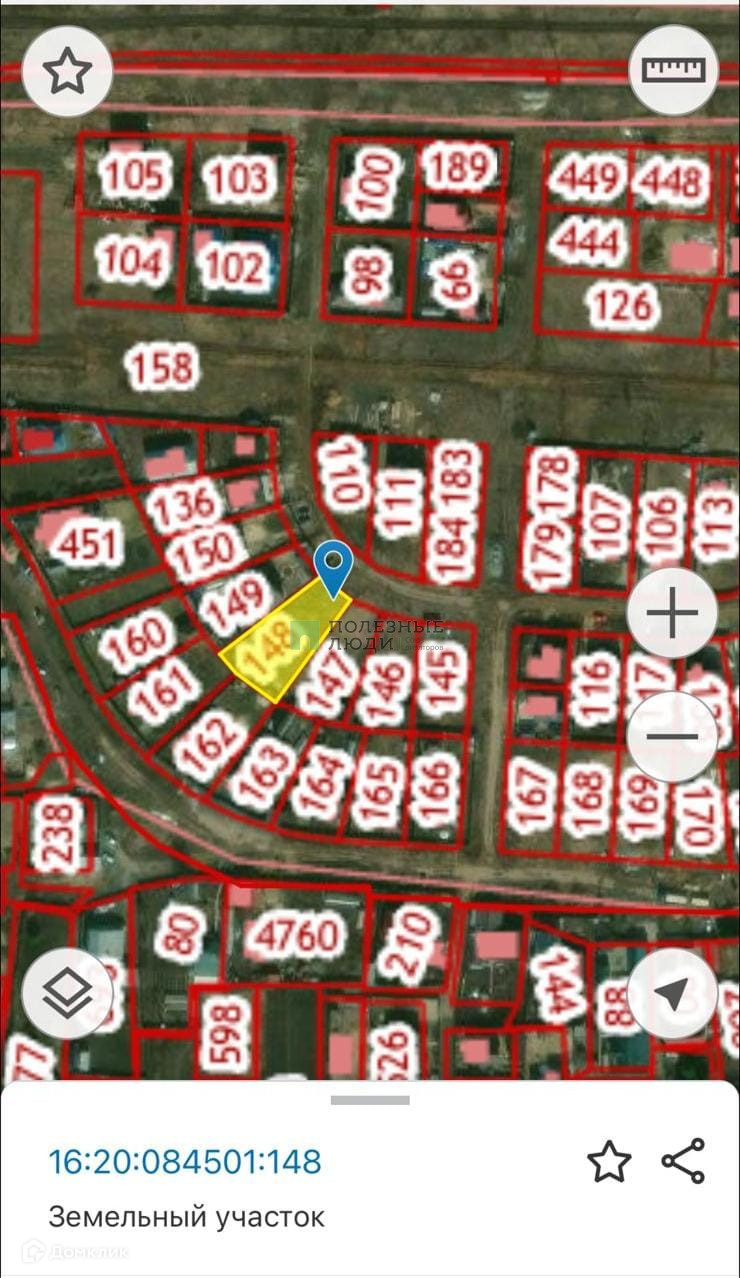Add parcel 16:20:084501:148 to favorites
The width and height of the screenshot is (740, 1278).
[x=608, y=1162]
